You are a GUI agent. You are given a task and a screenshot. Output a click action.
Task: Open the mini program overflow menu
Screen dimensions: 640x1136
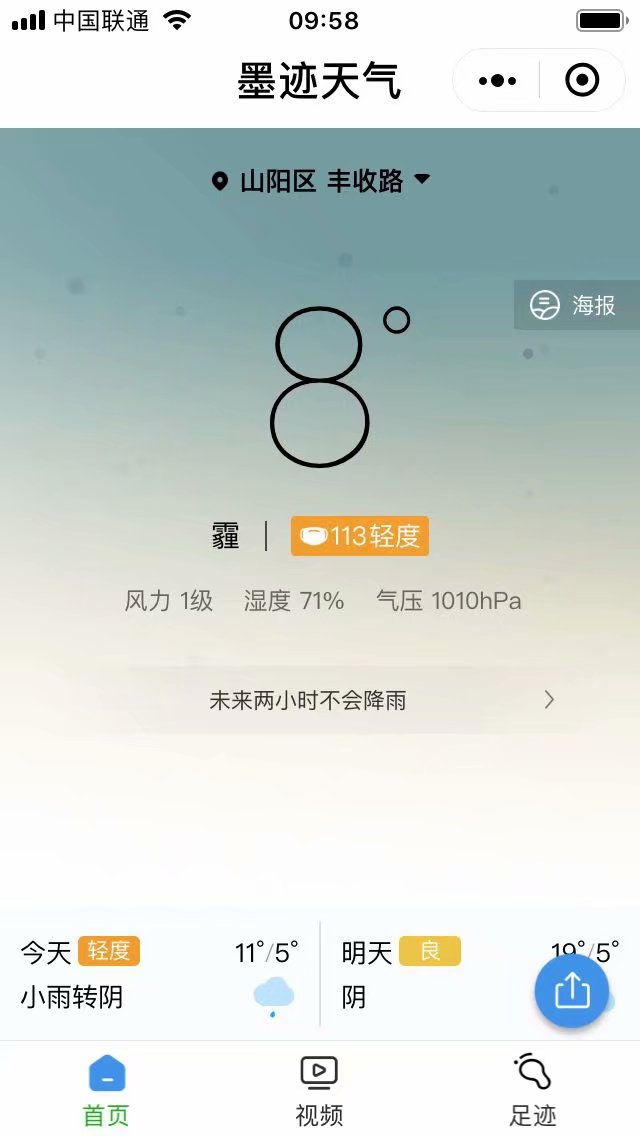click(x=498, y=80)
